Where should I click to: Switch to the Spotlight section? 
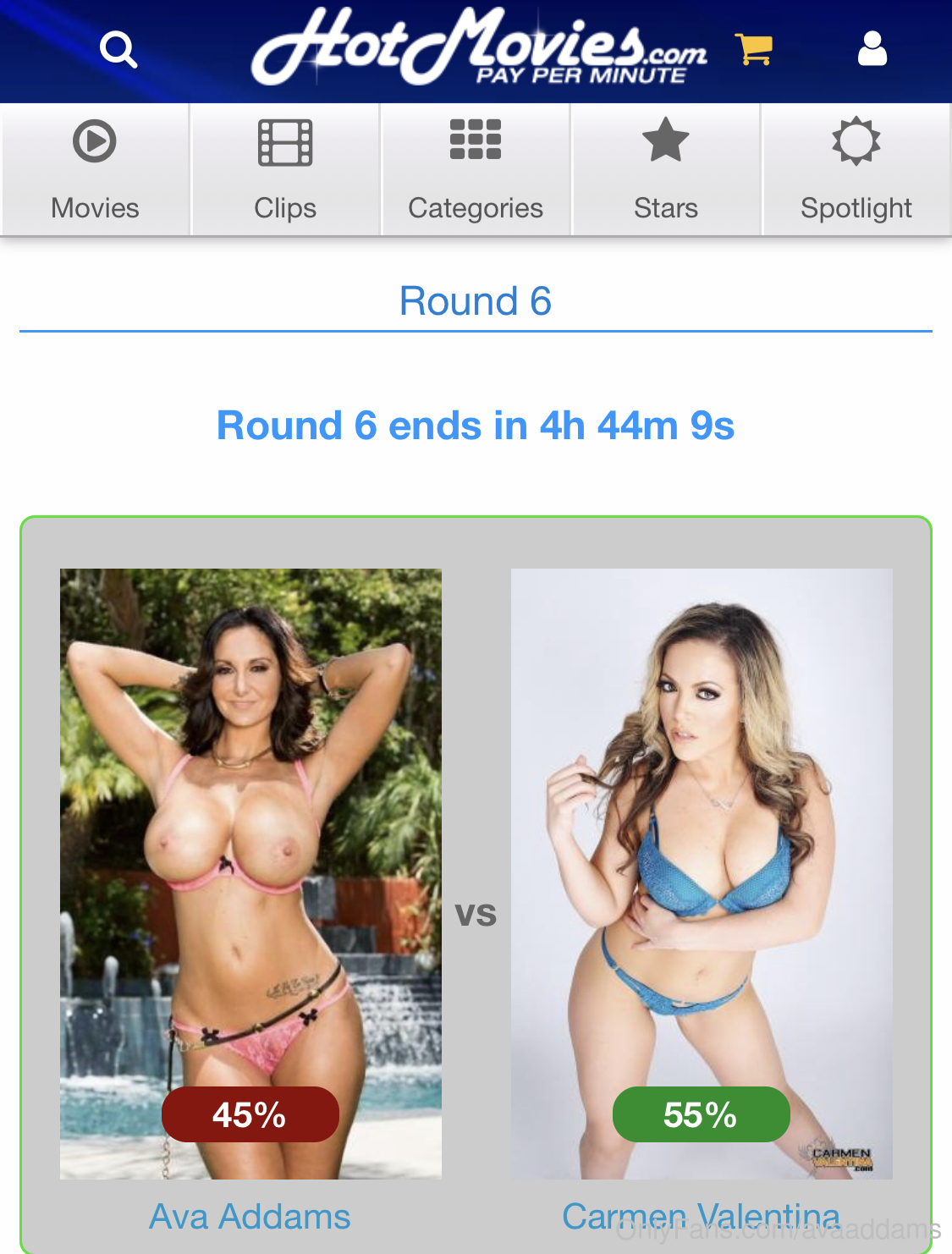tap(856, 170)
